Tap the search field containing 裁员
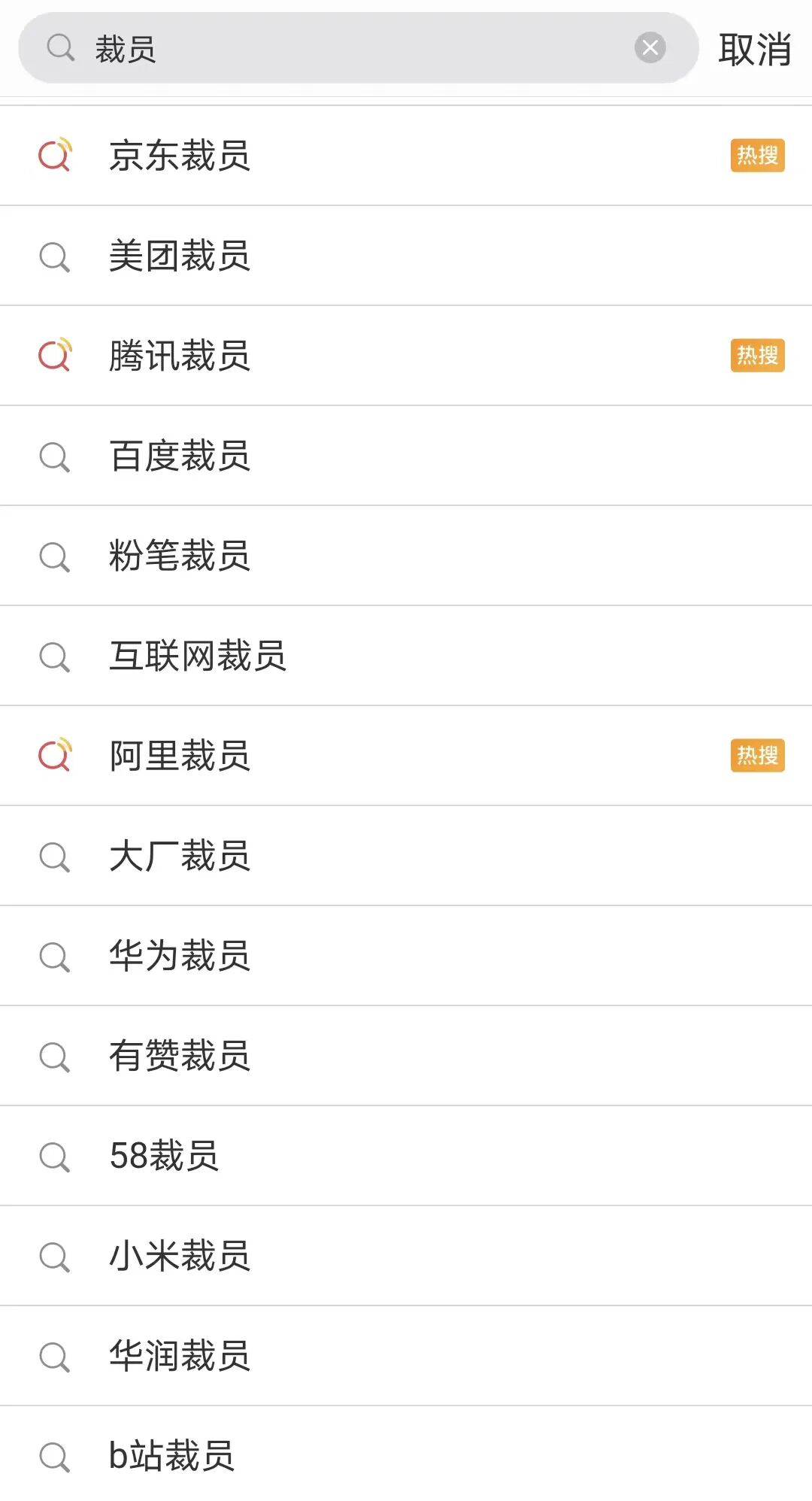812x1501 pixels. click(338, 49)
